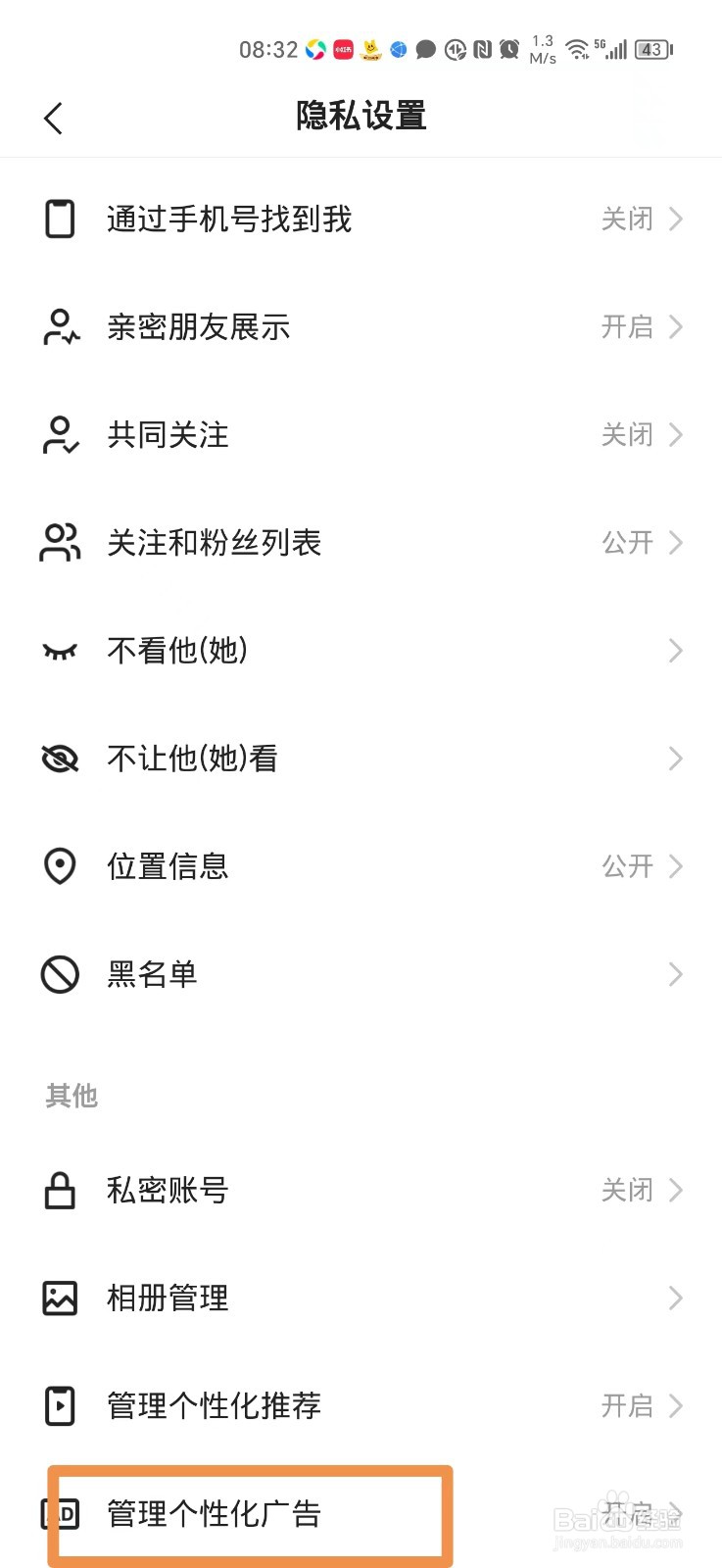
Task: Open 管理个性化推荐 setting
Action: coord(361,1405)
